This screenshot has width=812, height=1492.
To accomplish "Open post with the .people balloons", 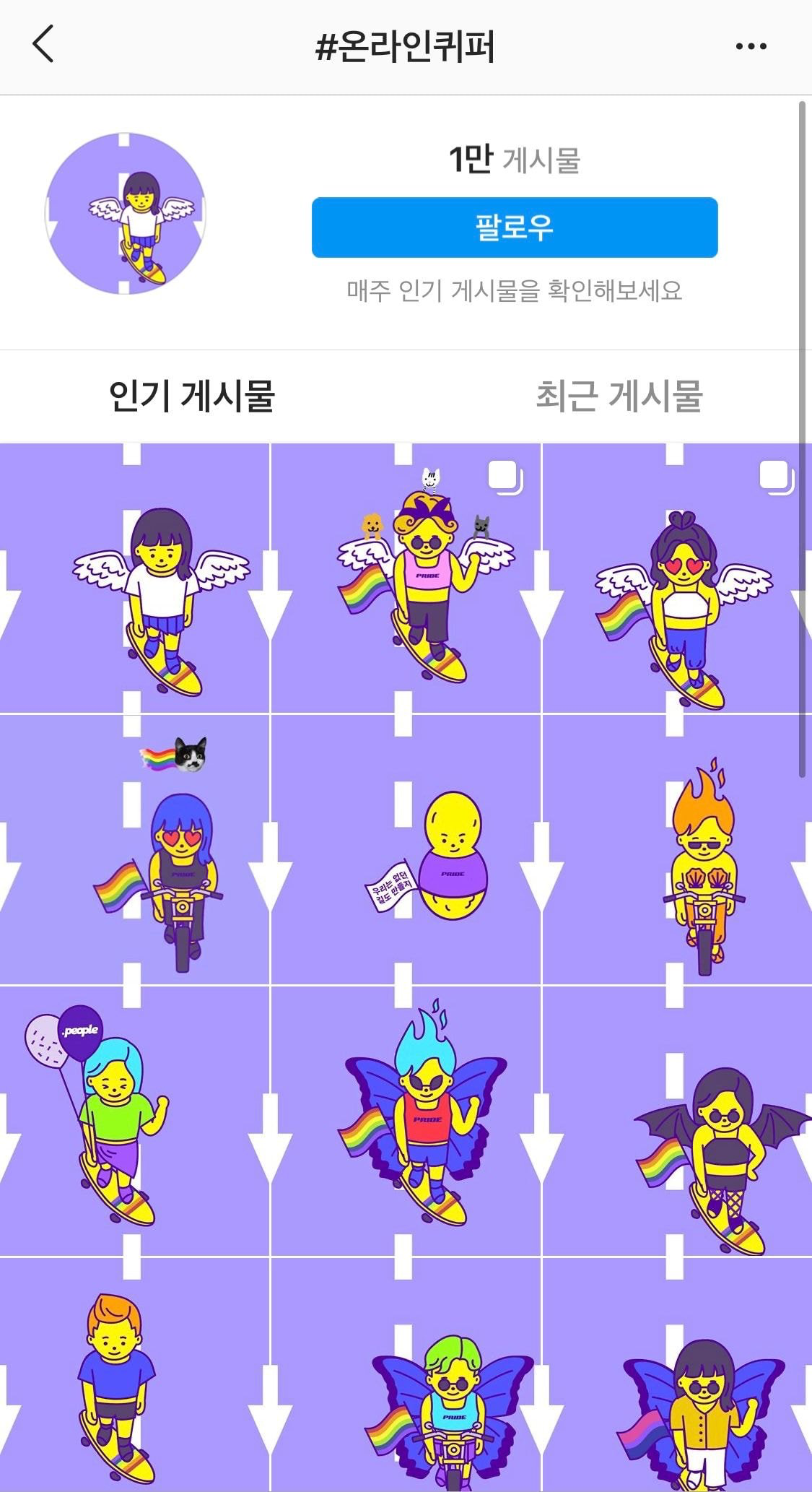I will (x=134, y=1121).
